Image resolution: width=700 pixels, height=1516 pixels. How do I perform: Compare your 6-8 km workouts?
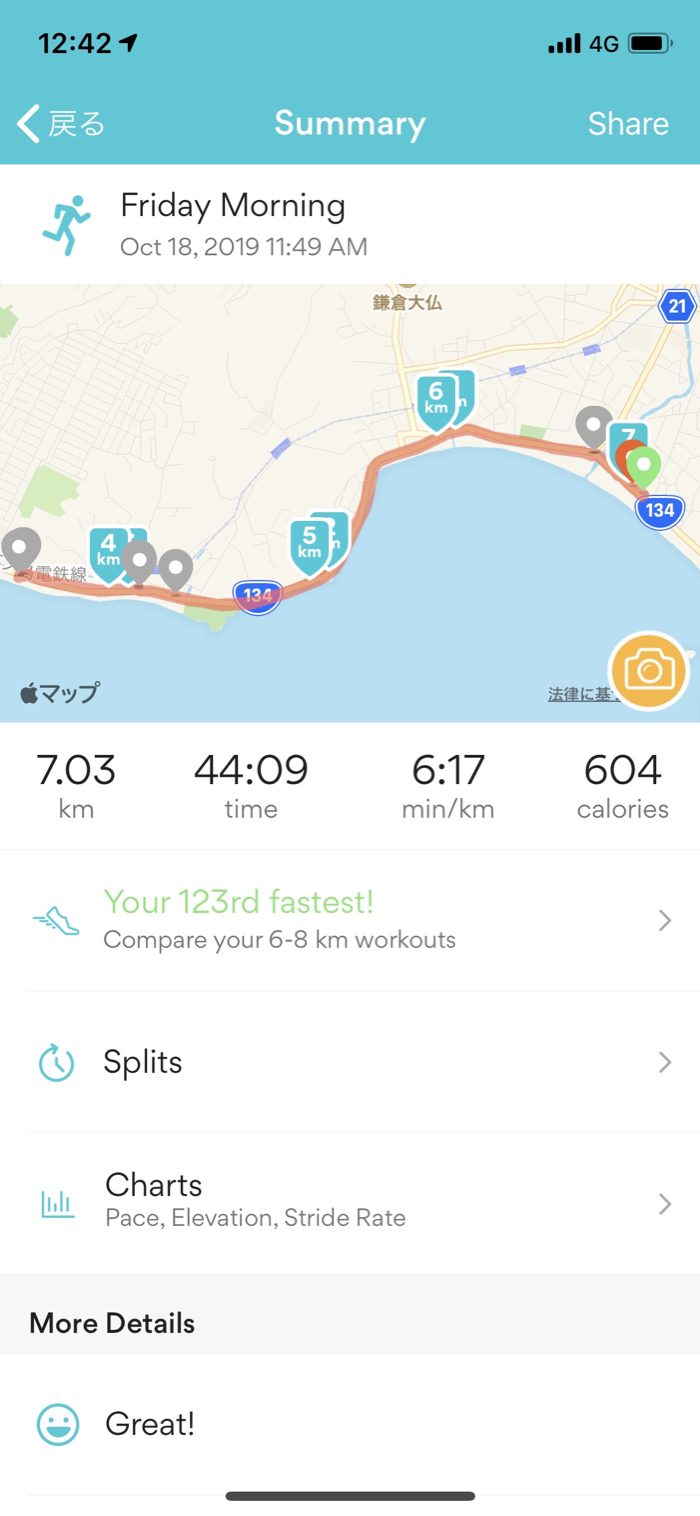350,920
